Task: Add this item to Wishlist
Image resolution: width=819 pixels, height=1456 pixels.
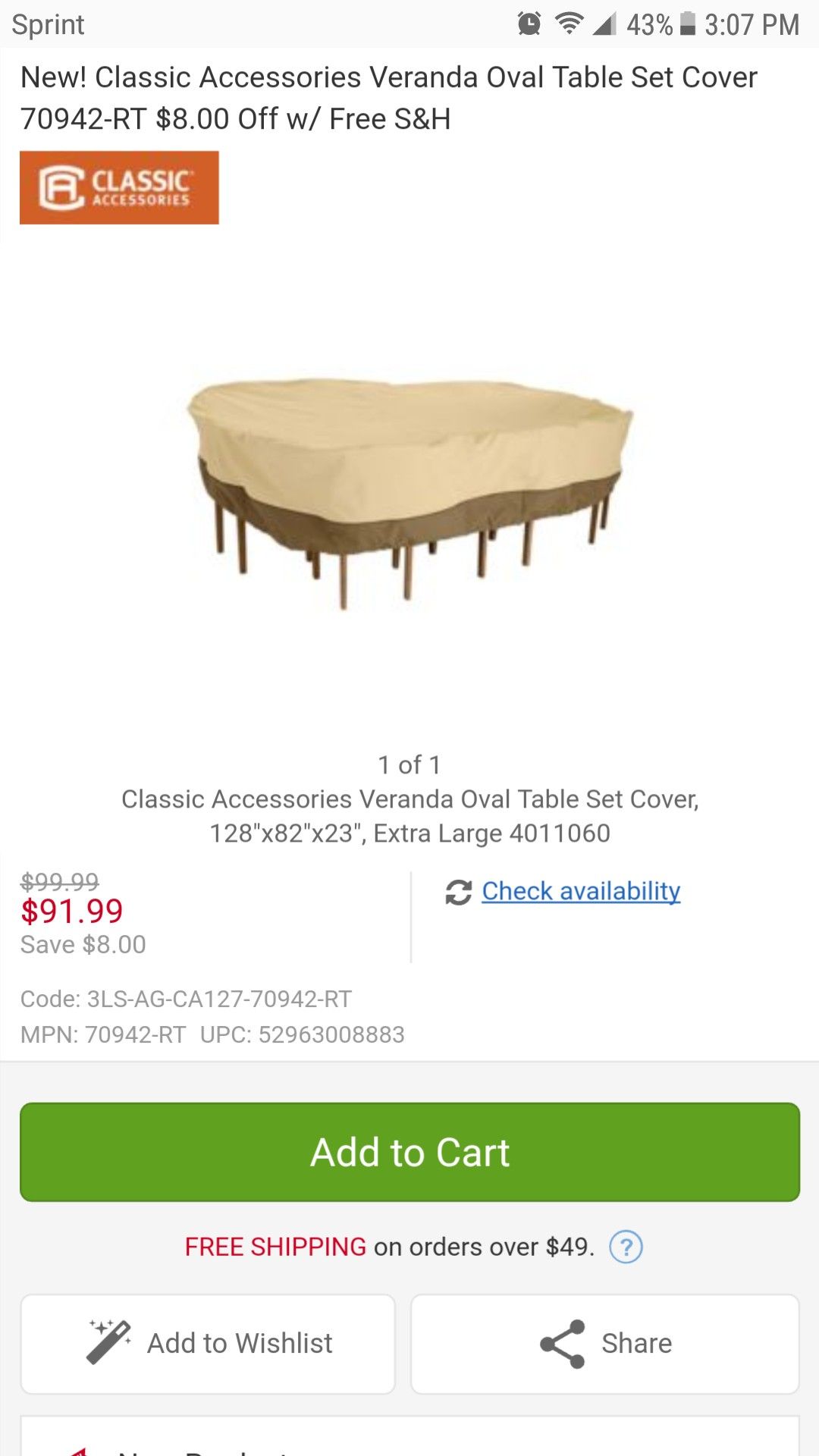Action: 208,1343
